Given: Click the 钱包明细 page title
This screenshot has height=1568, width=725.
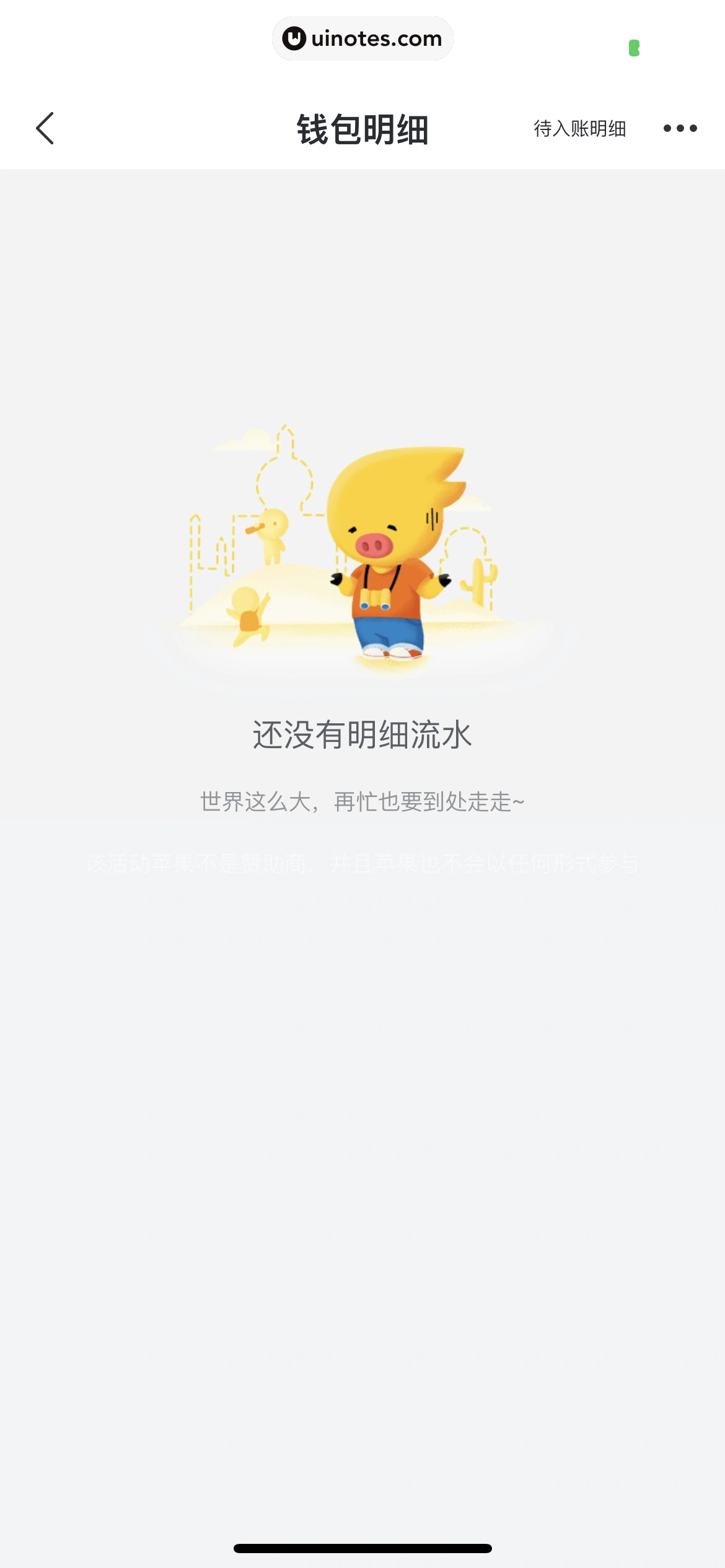Looking at the screenshot, I should (362, 128).
